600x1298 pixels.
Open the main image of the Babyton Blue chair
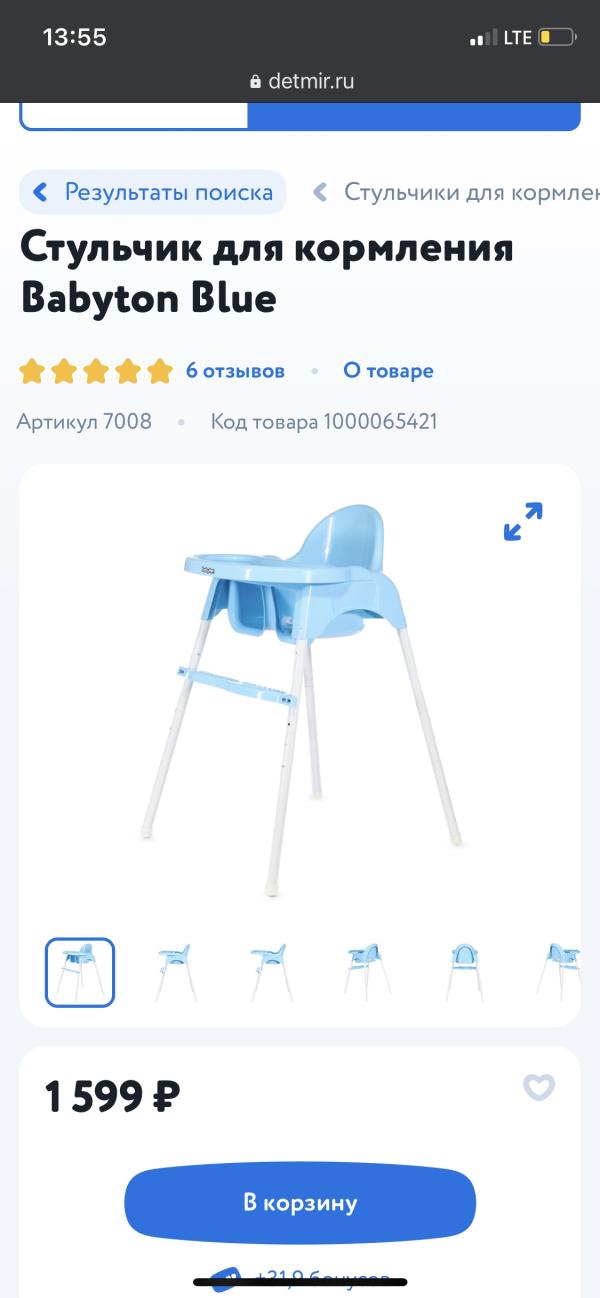pyautogui.click(x=300, y=690)
